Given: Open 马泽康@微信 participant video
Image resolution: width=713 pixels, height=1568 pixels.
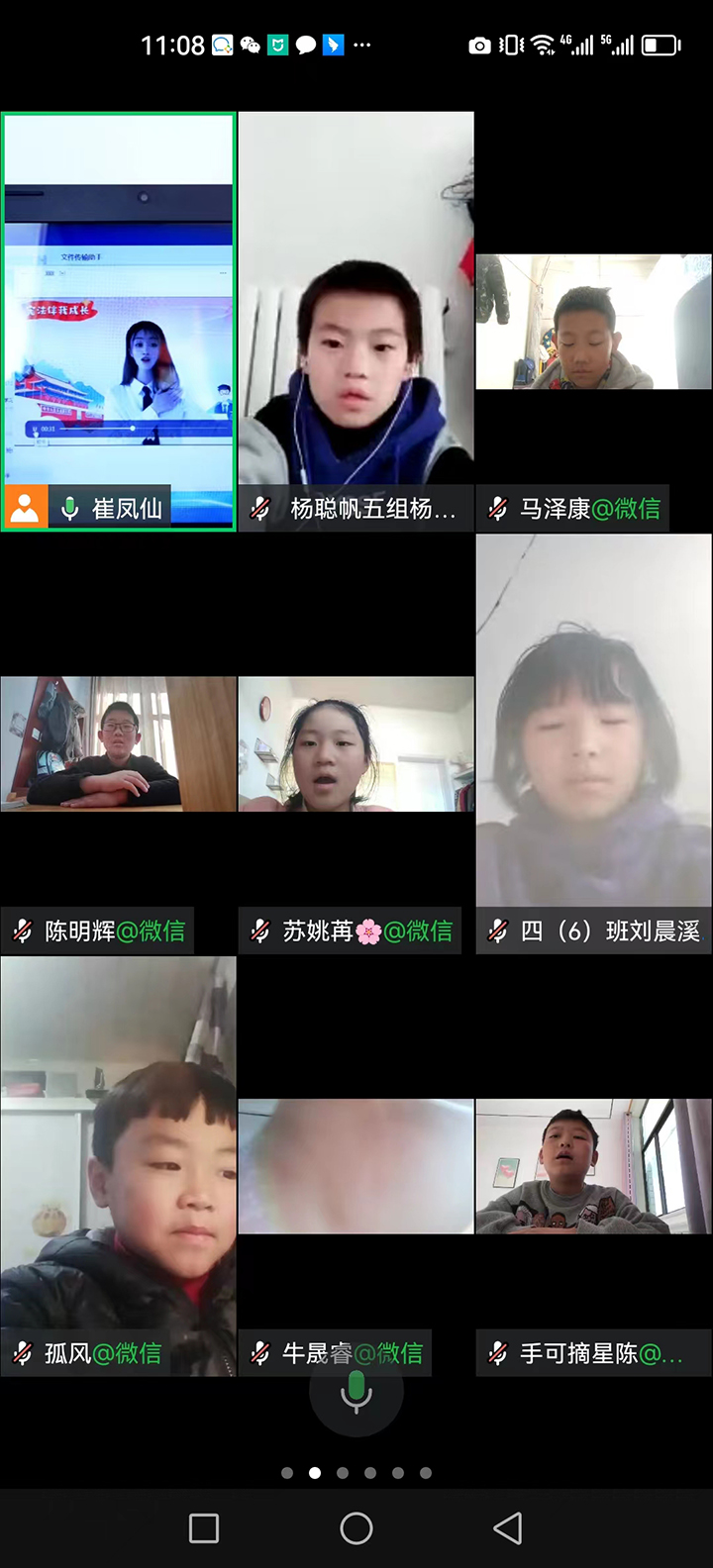Looking at the screenshot, I should click(x=593, y=322).
